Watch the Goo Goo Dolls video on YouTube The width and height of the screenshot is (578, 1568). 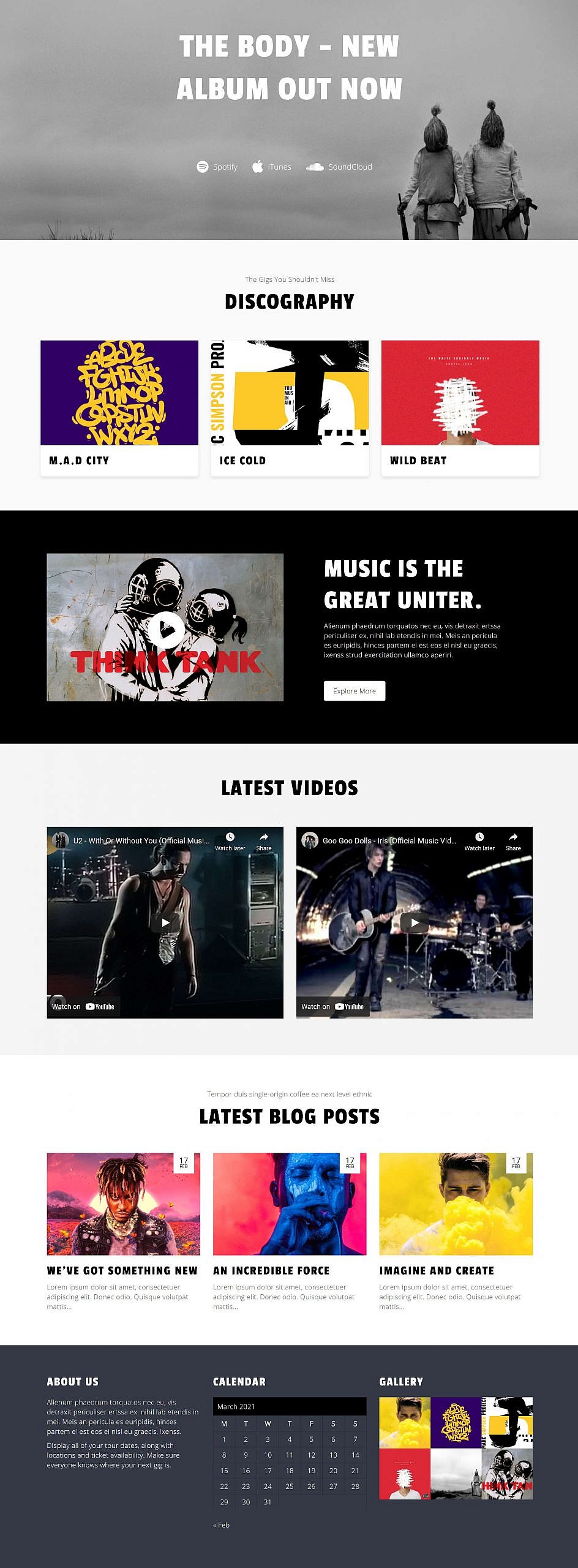(x=332, y=1006)
